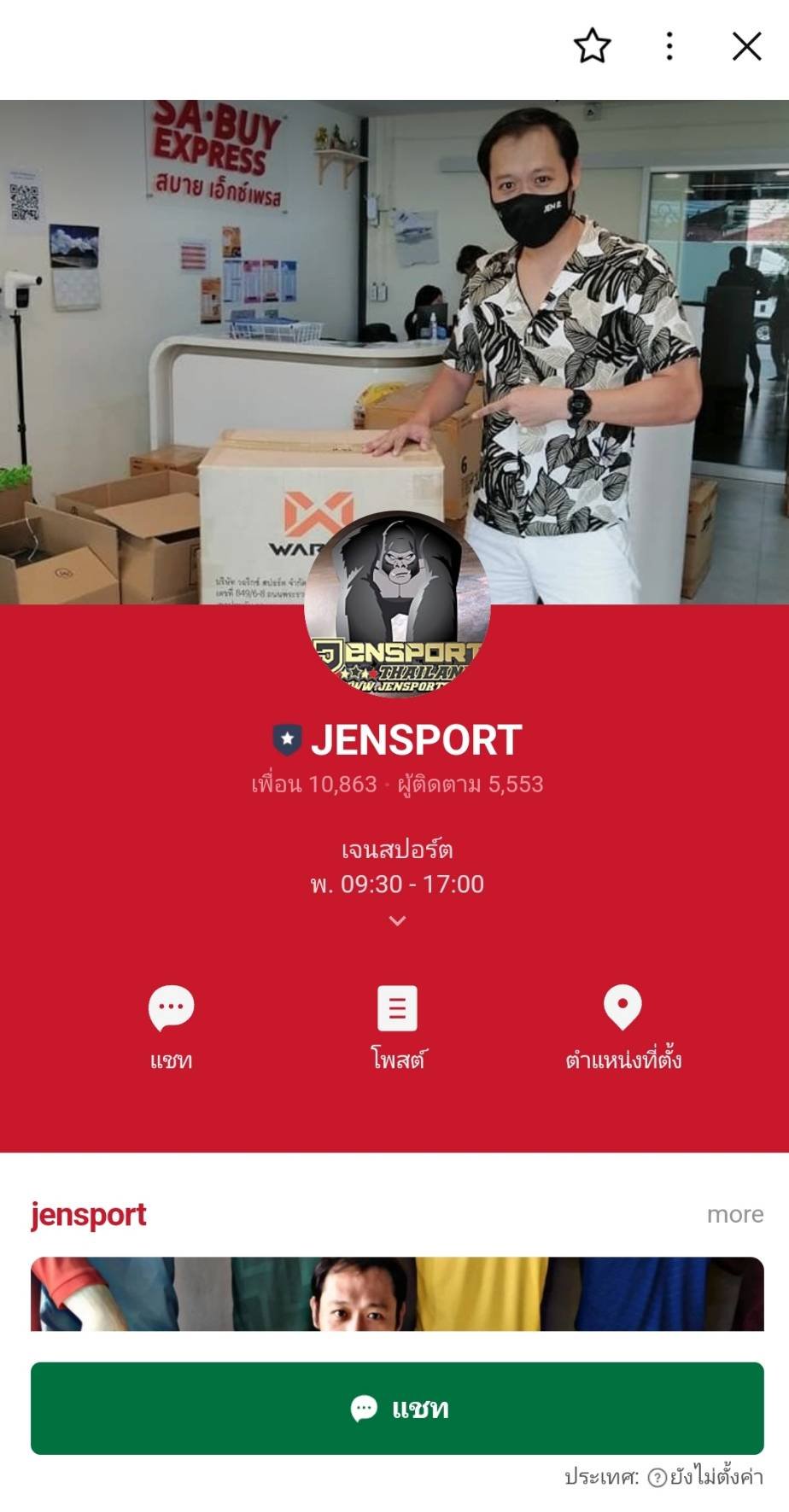Add JENSPORT to favorites with star
This screenshot has width=789, height=1512.
click(592, 46)
